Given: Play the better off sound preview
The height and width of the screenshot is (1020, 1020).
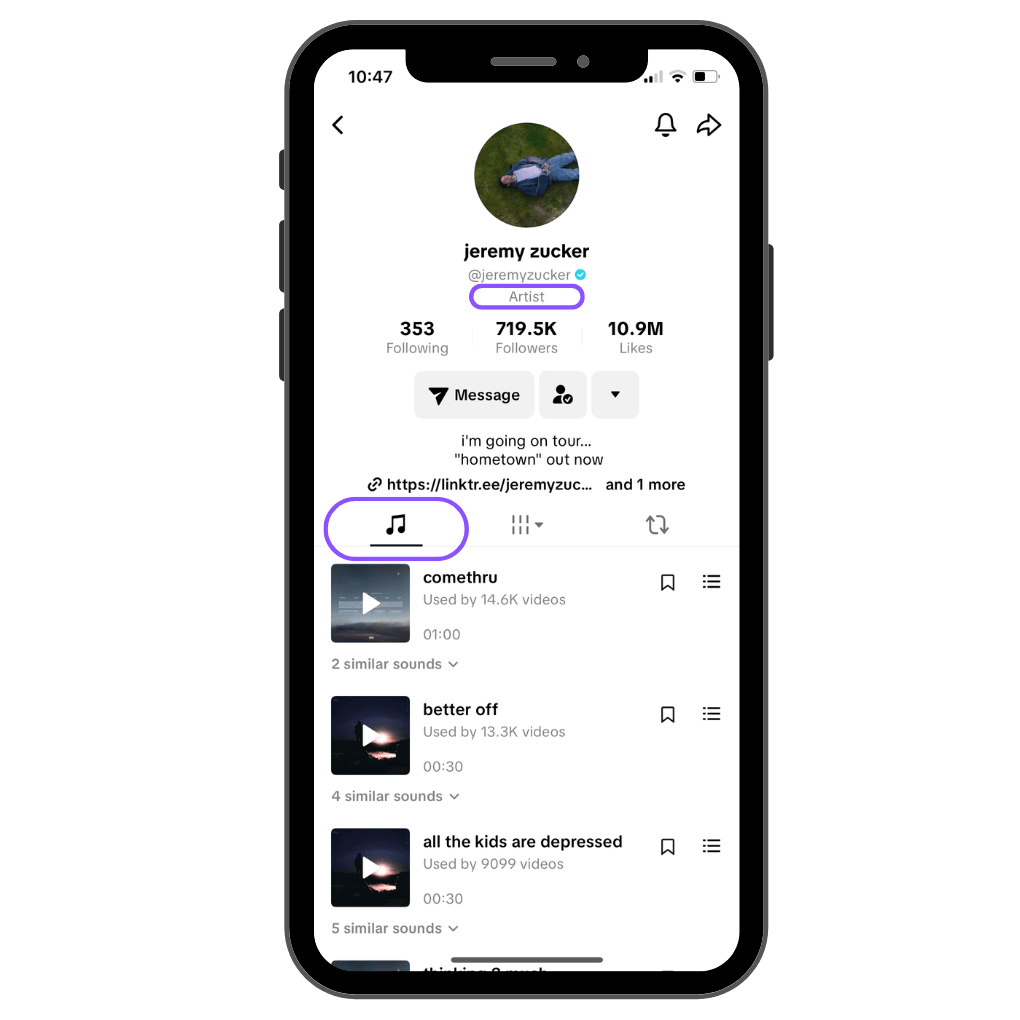Looking at the screenshot, I should click(x=370, y=735).
